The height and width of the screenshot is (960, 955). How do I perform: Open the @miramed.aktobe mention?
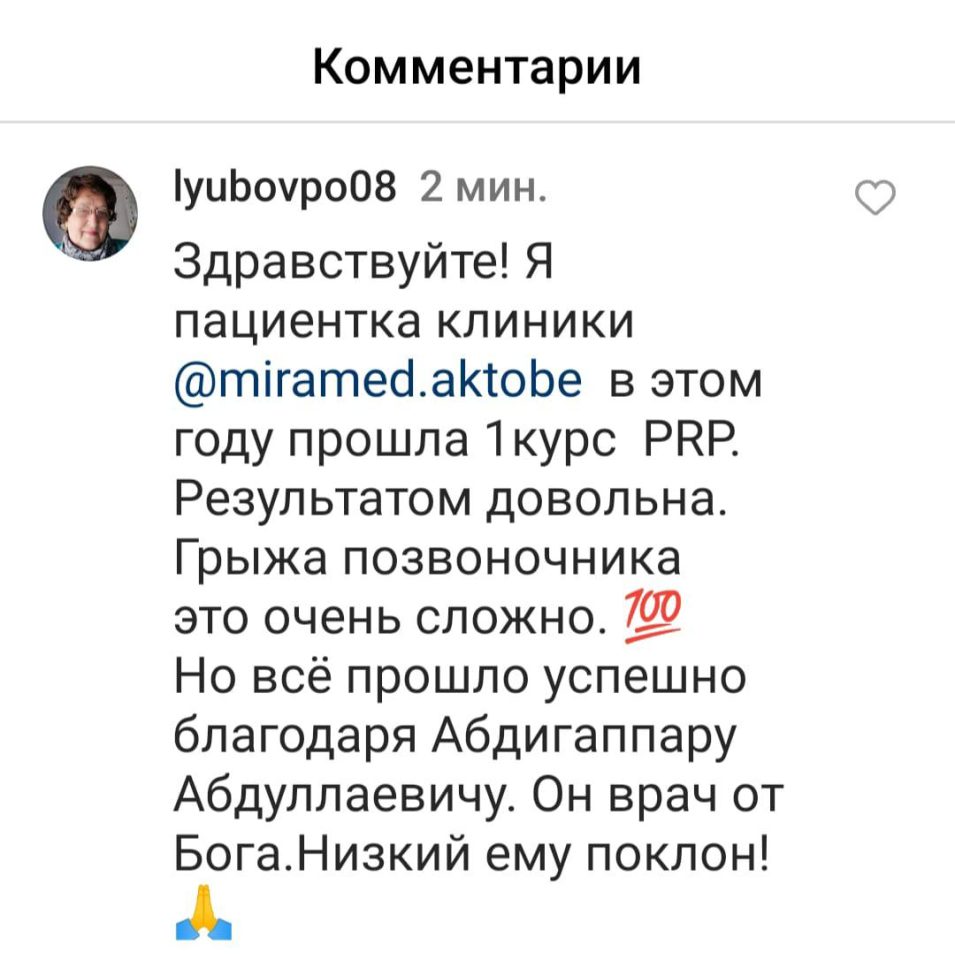click(378, 381)
